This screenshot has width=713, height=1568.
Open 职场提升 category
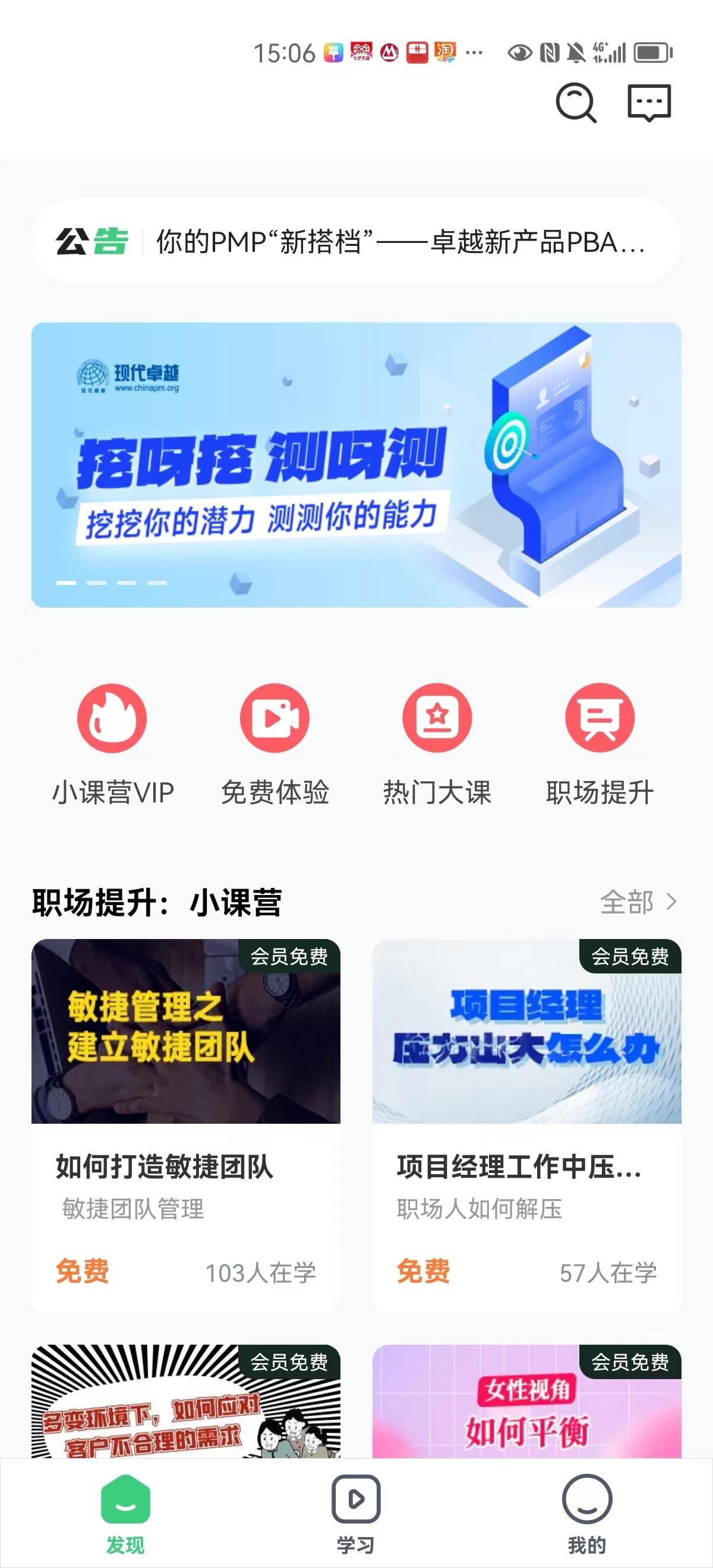600,744
